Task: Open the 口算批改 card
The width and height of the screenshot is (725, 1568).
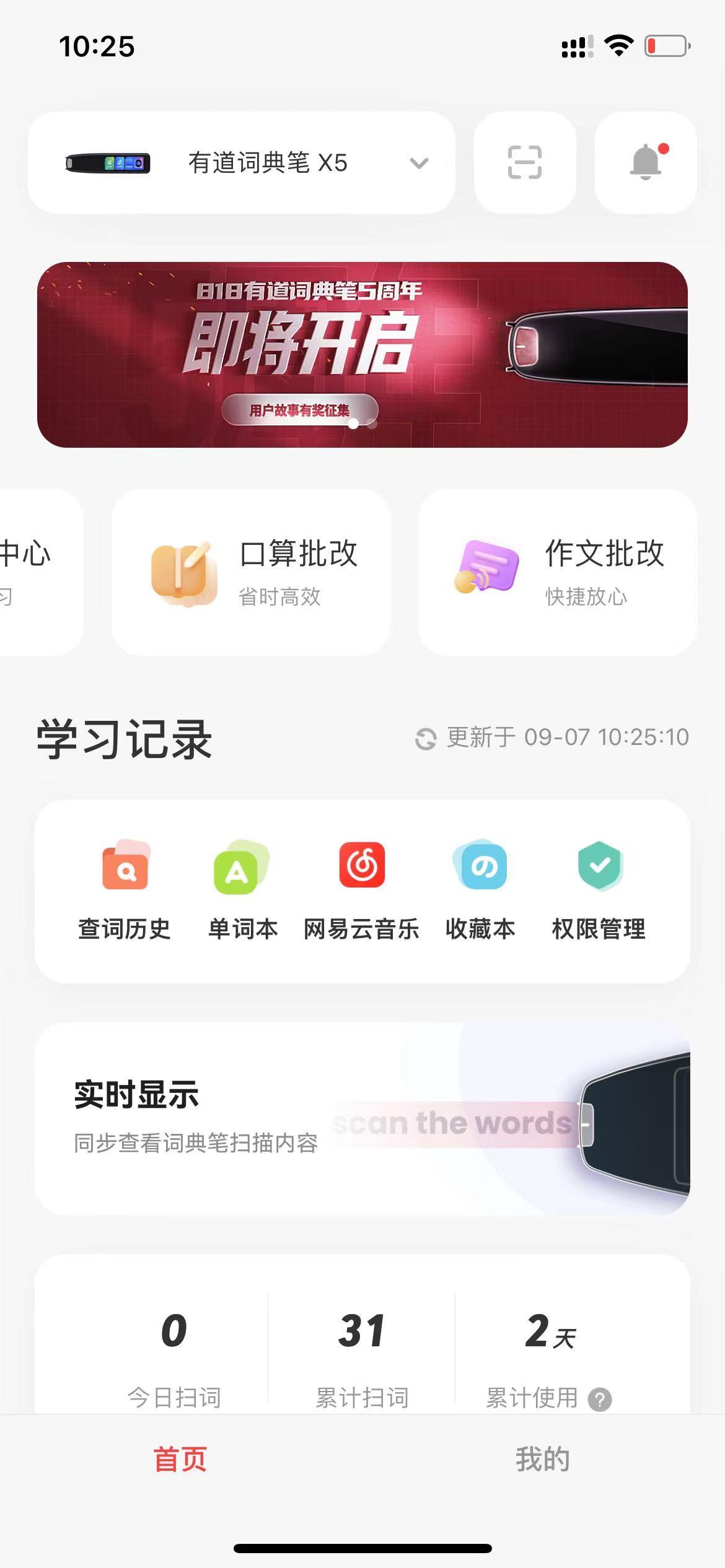Action: [x=251, y=572]
